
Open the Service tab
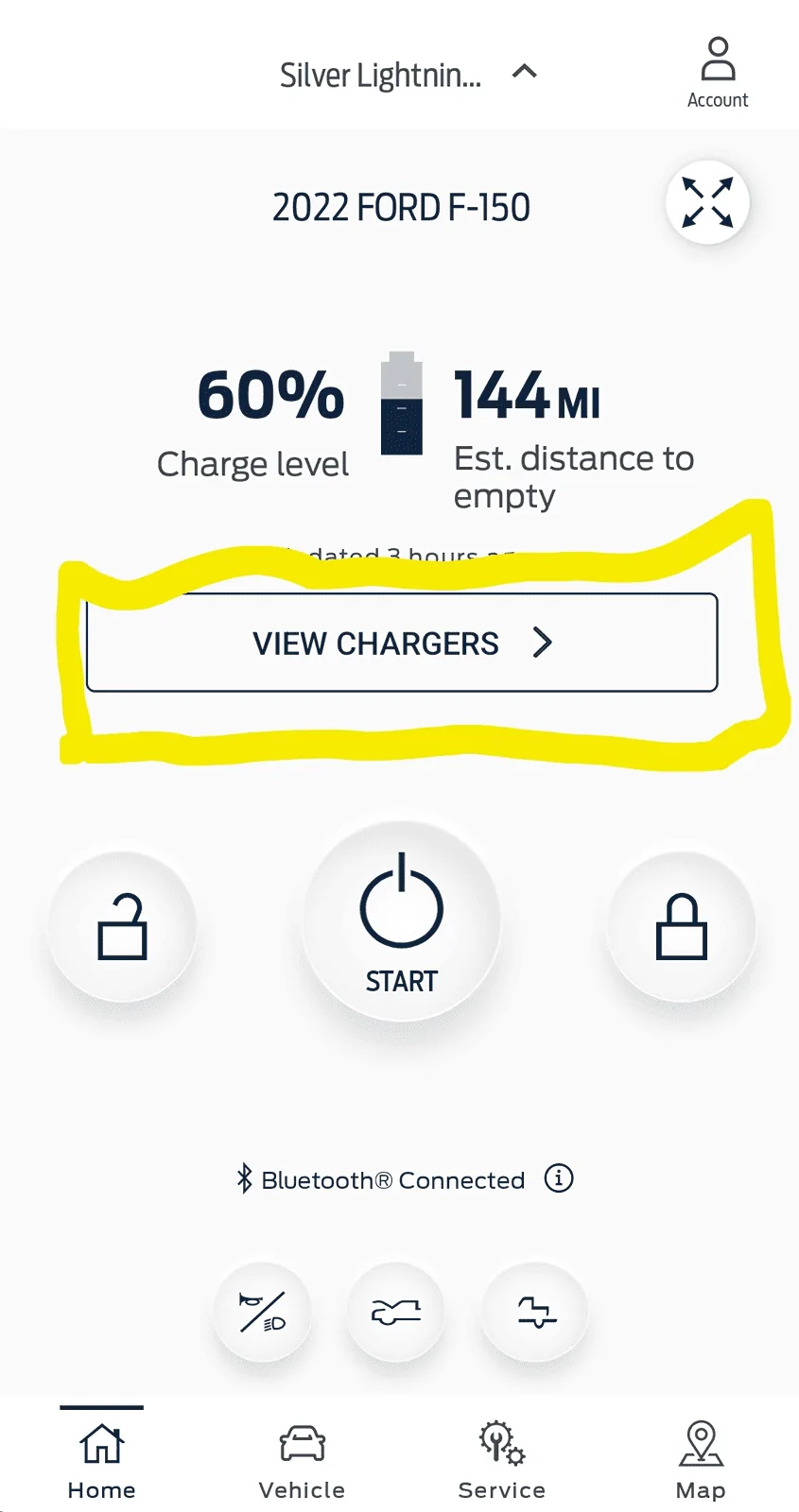click(x=501, y=1460)
